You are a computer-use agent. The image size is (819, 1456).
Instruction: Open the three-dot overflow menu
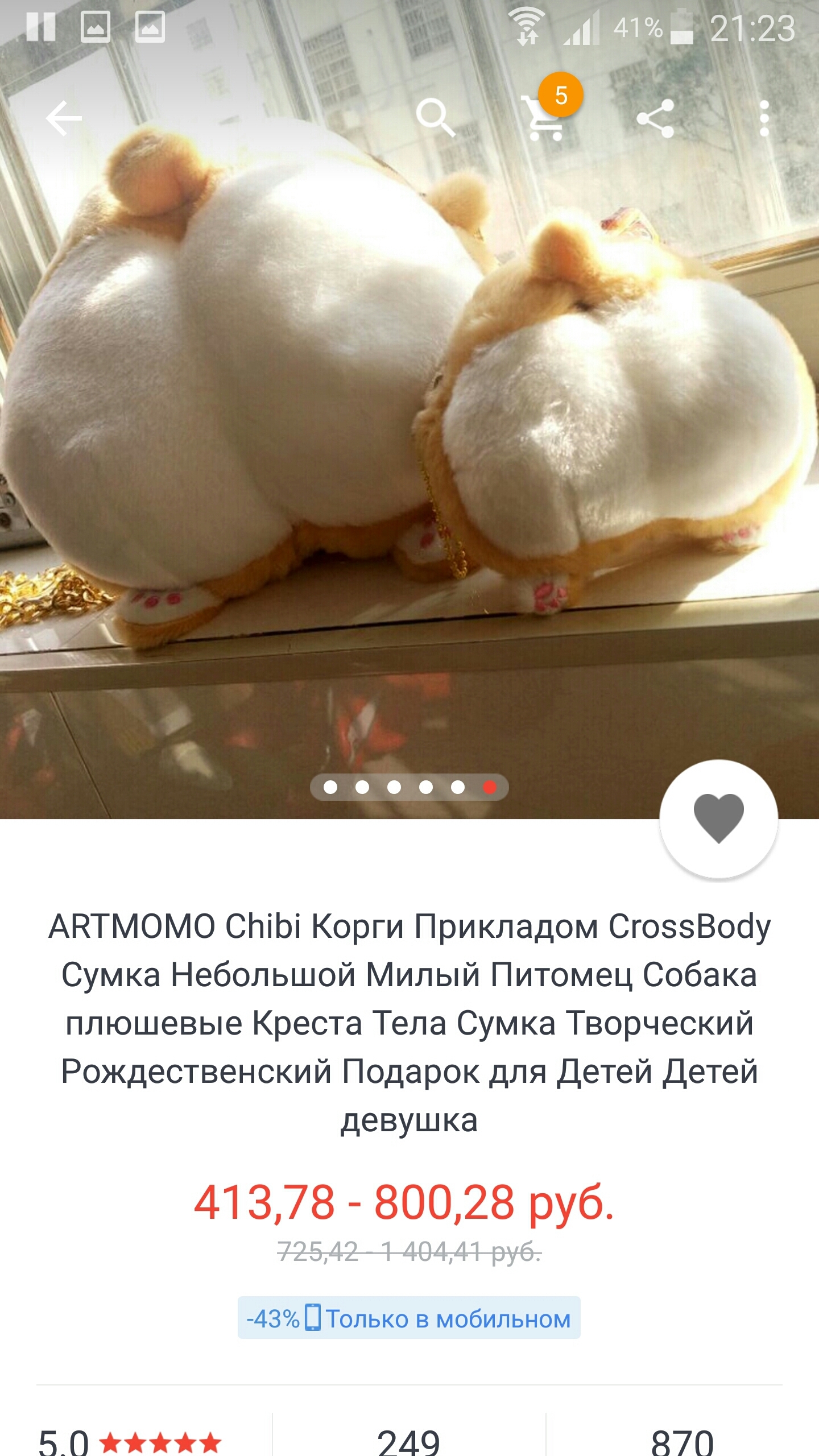764,118
